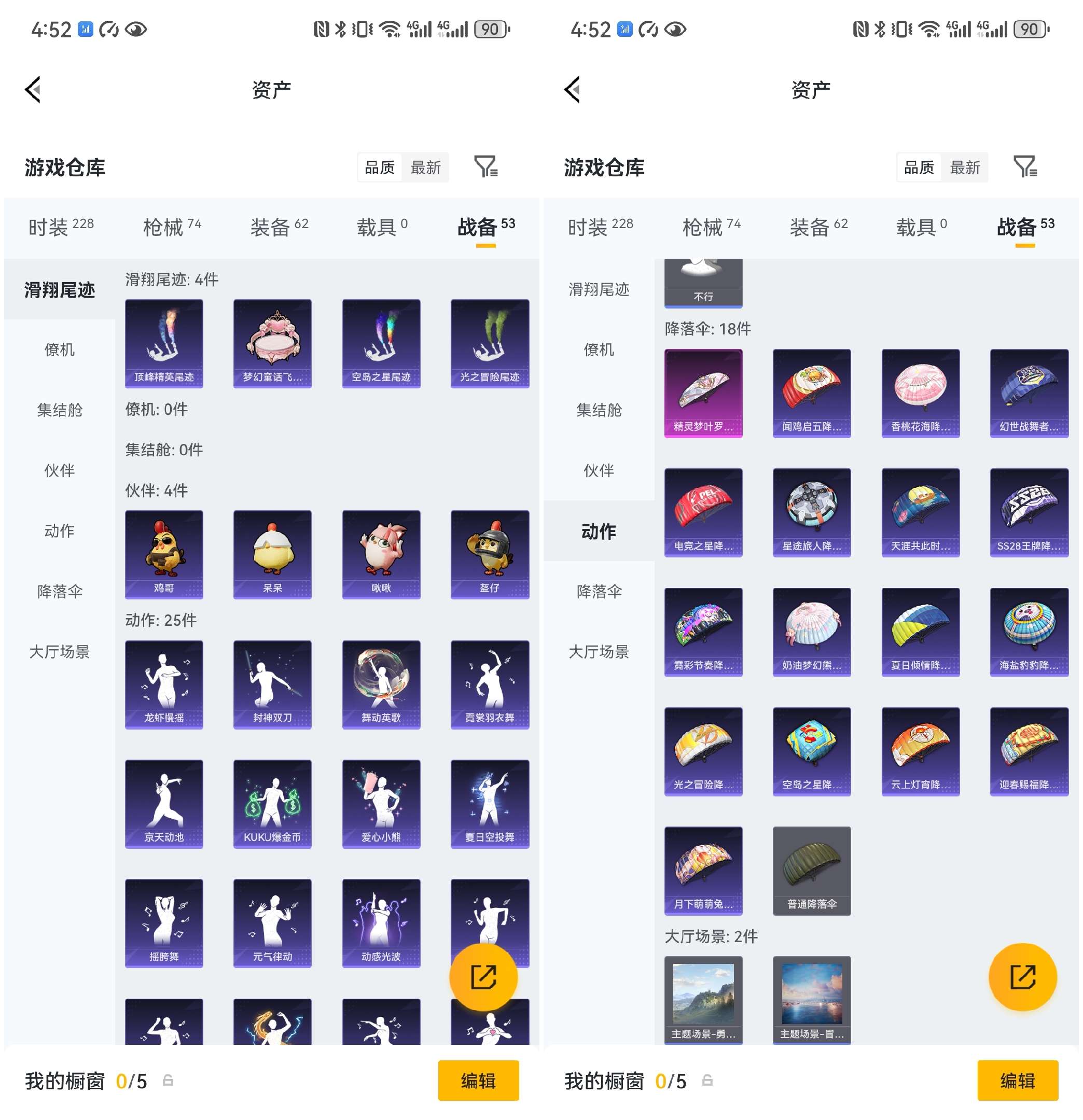The image size is (1083, 1120).
Task: Open the filter icon beside the sort options
Action: tap(487, 166)
